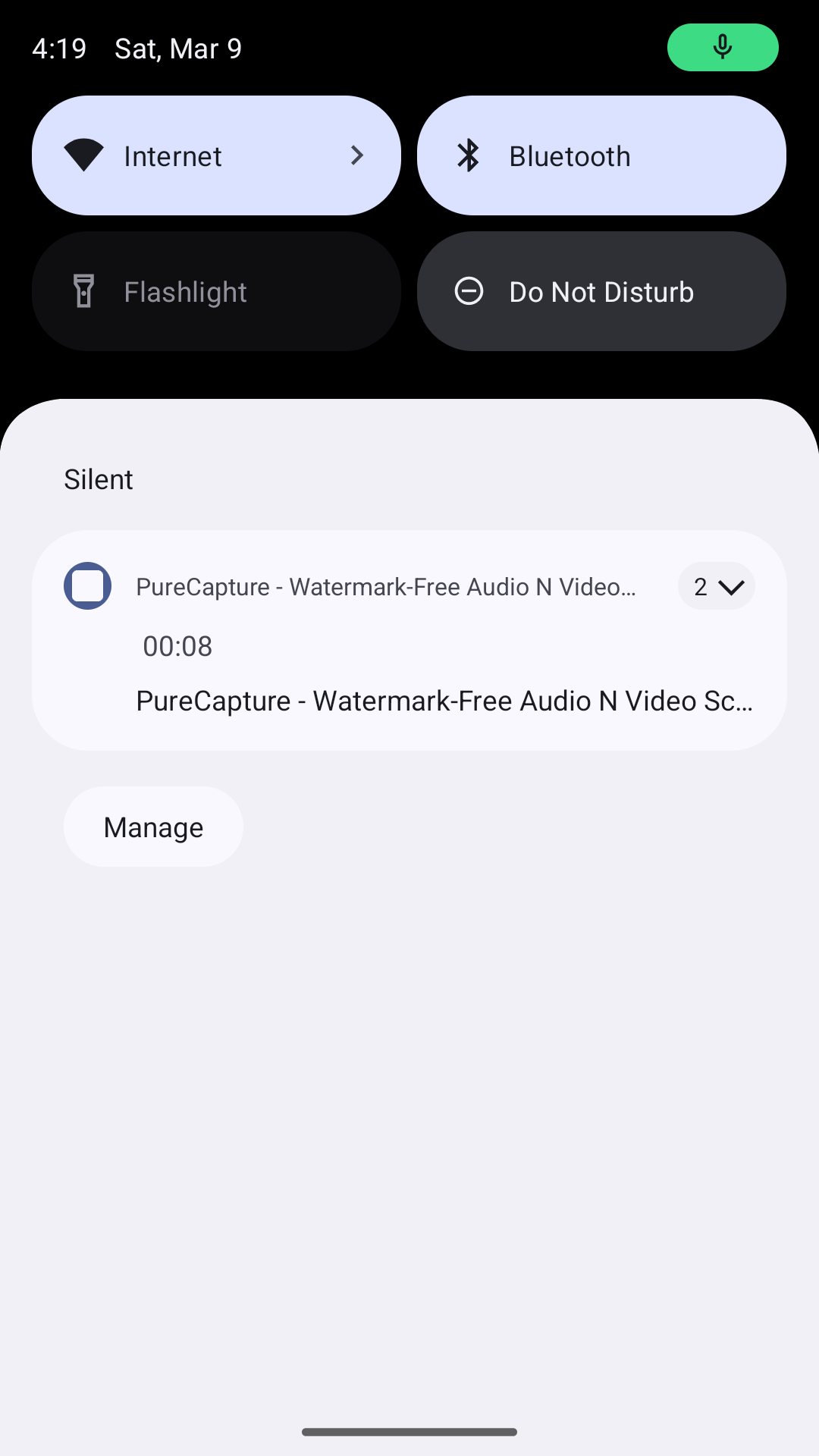The width and height of the screenshot is (819, 1456).
Task: Tap the notification count showing 2
Action: (x=700, y=585)
